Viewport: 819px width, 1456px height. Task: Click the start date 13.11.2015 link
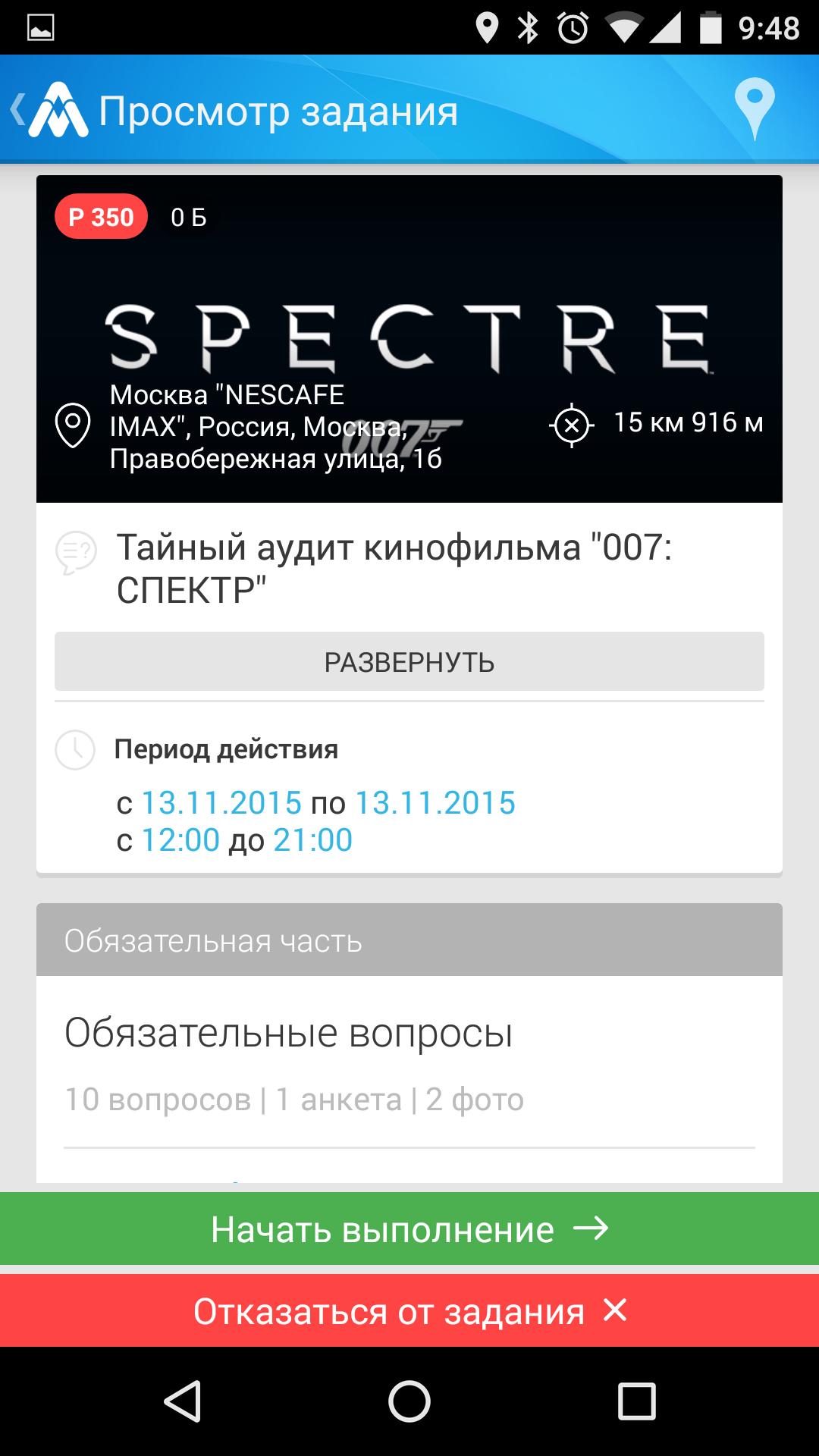tap(224, 802)
